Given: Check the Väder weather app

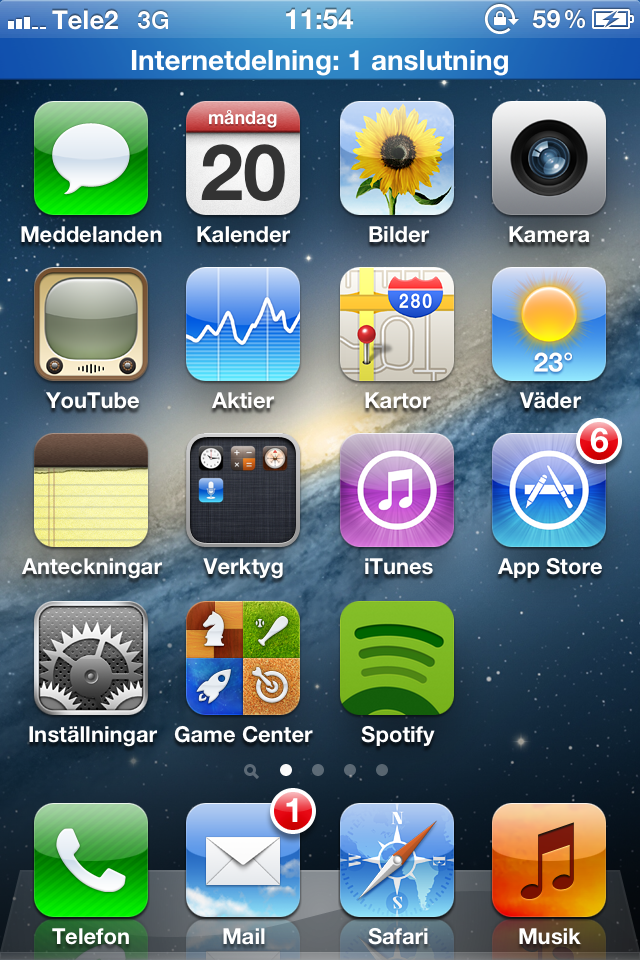Looking at the screenshot, I should pyautogui.click(x=548, y=324).
